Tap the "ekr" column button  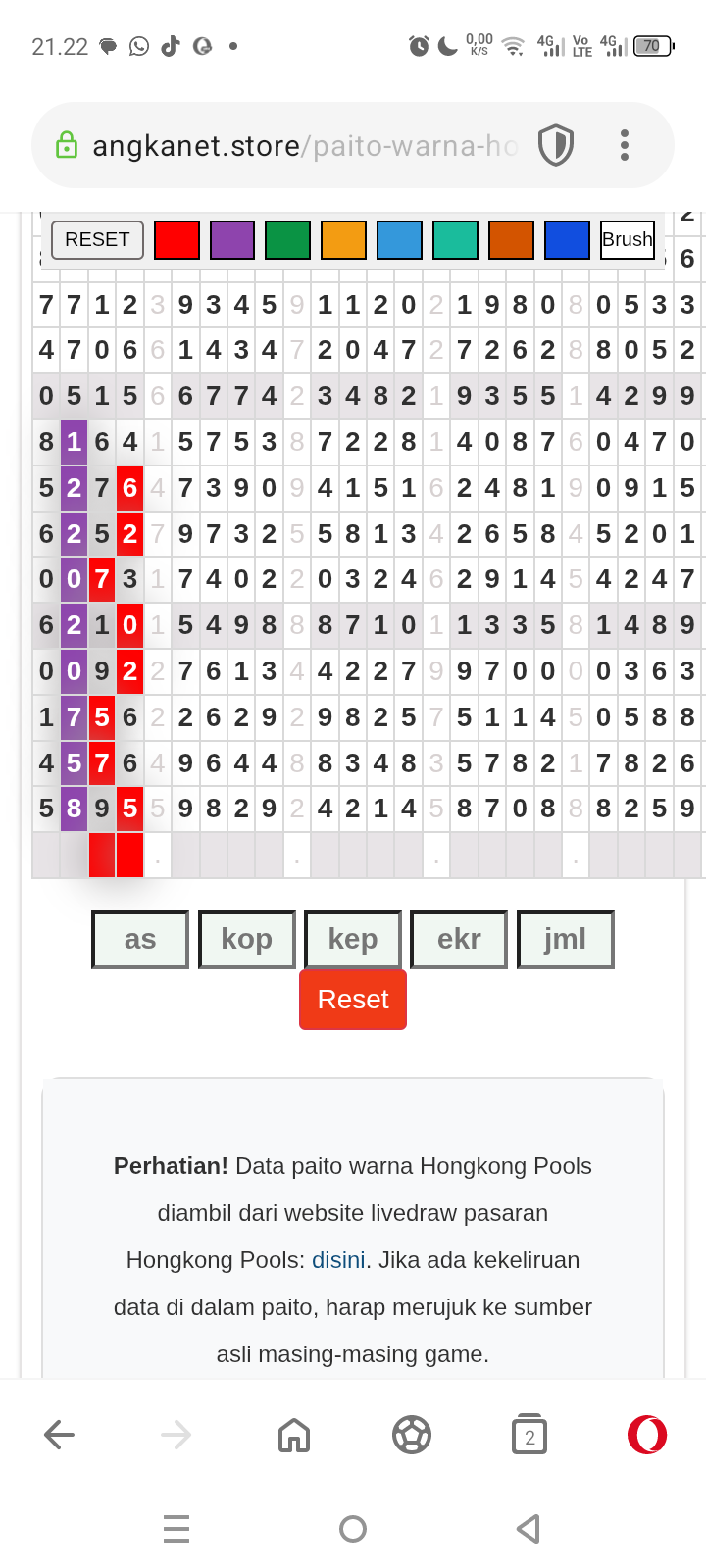pos(459,940)
